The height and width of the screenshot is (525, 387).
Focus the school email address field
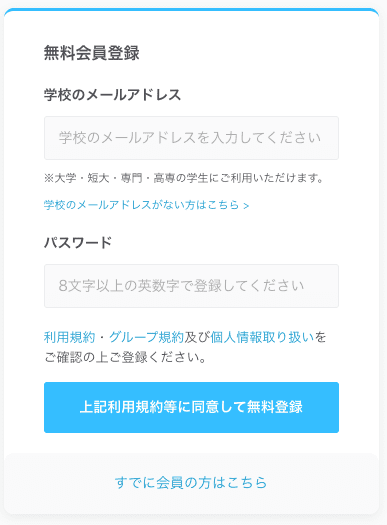[x=191, y=138]
